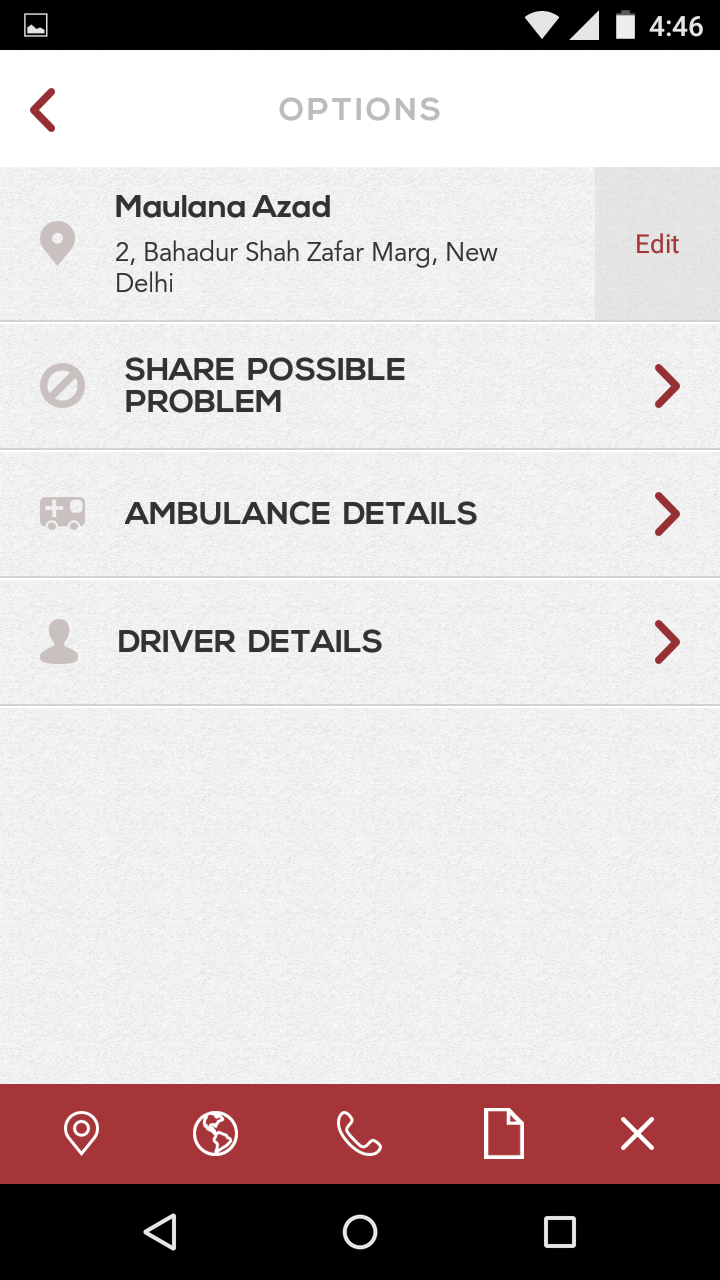Expand the Driver Details chevron

pos(666,642)
